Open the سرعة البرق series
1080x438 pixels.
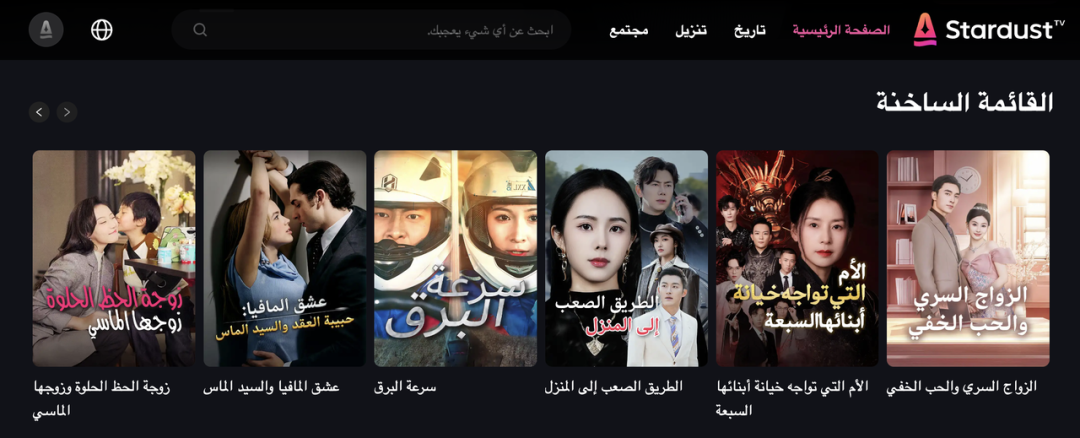pos(455,258)
